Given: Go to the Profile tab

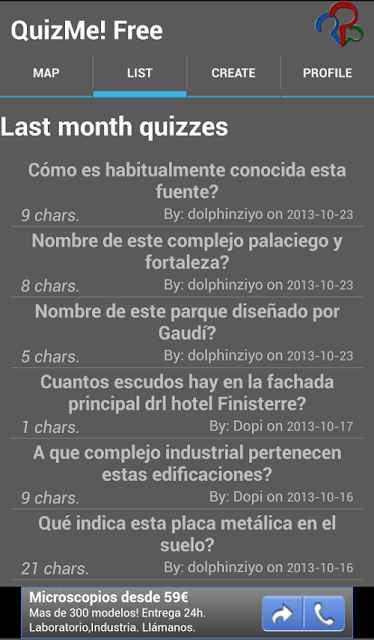Looking at the screenshot, I should (x=327, y=73).
